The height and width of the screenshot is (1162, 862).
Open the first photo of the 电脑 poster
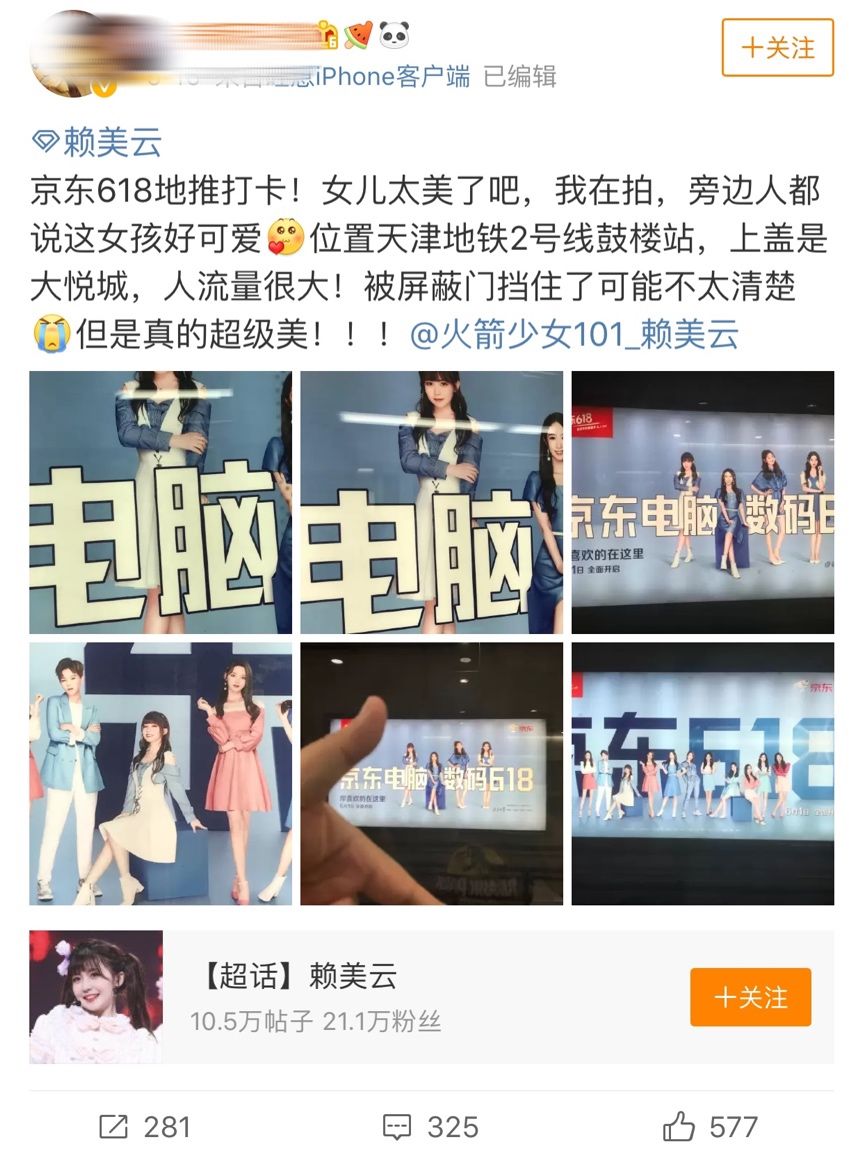click(x=160, y=502)
